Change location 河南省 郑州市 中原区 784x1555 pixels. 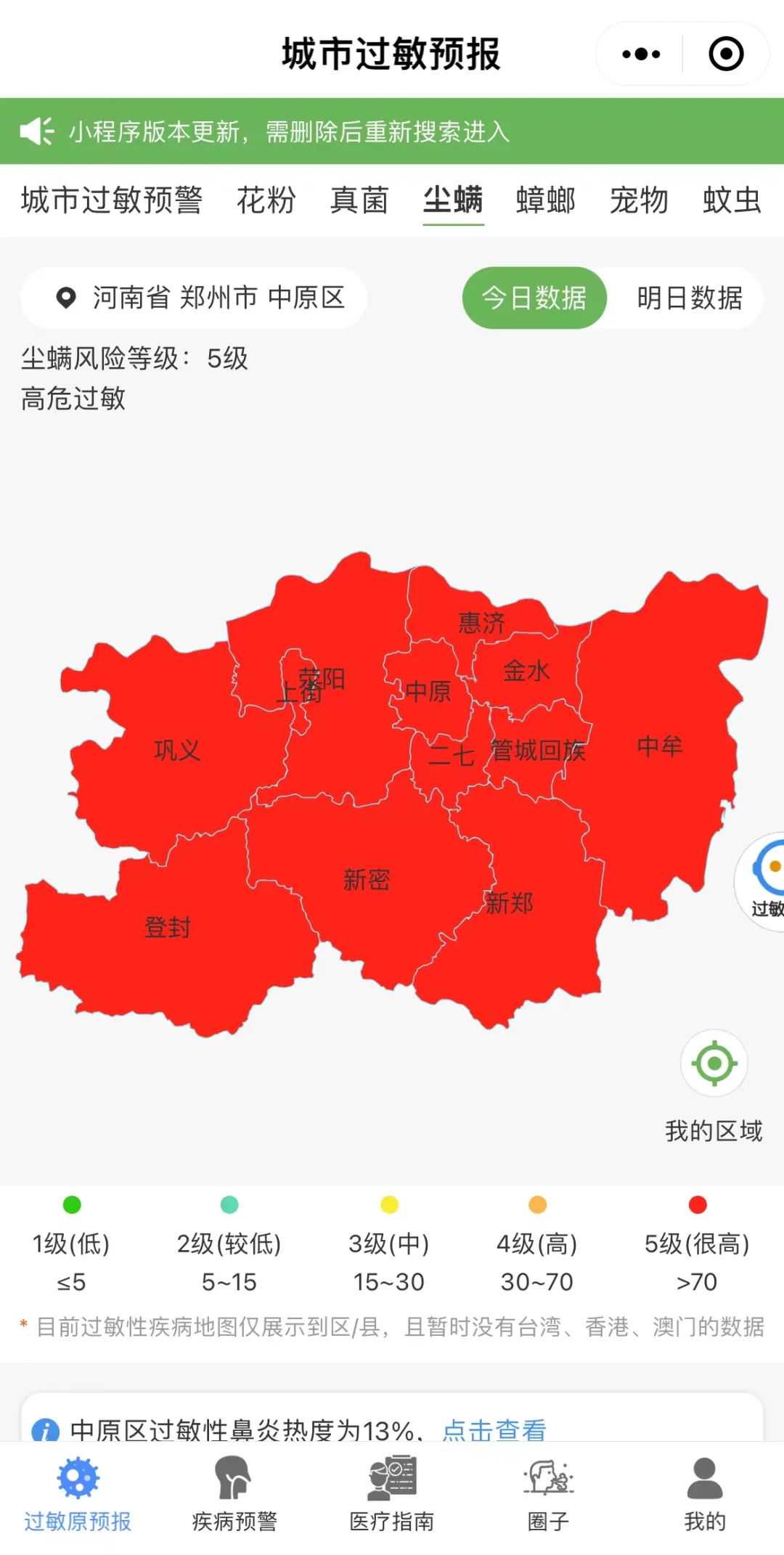[x=195, y=298]
